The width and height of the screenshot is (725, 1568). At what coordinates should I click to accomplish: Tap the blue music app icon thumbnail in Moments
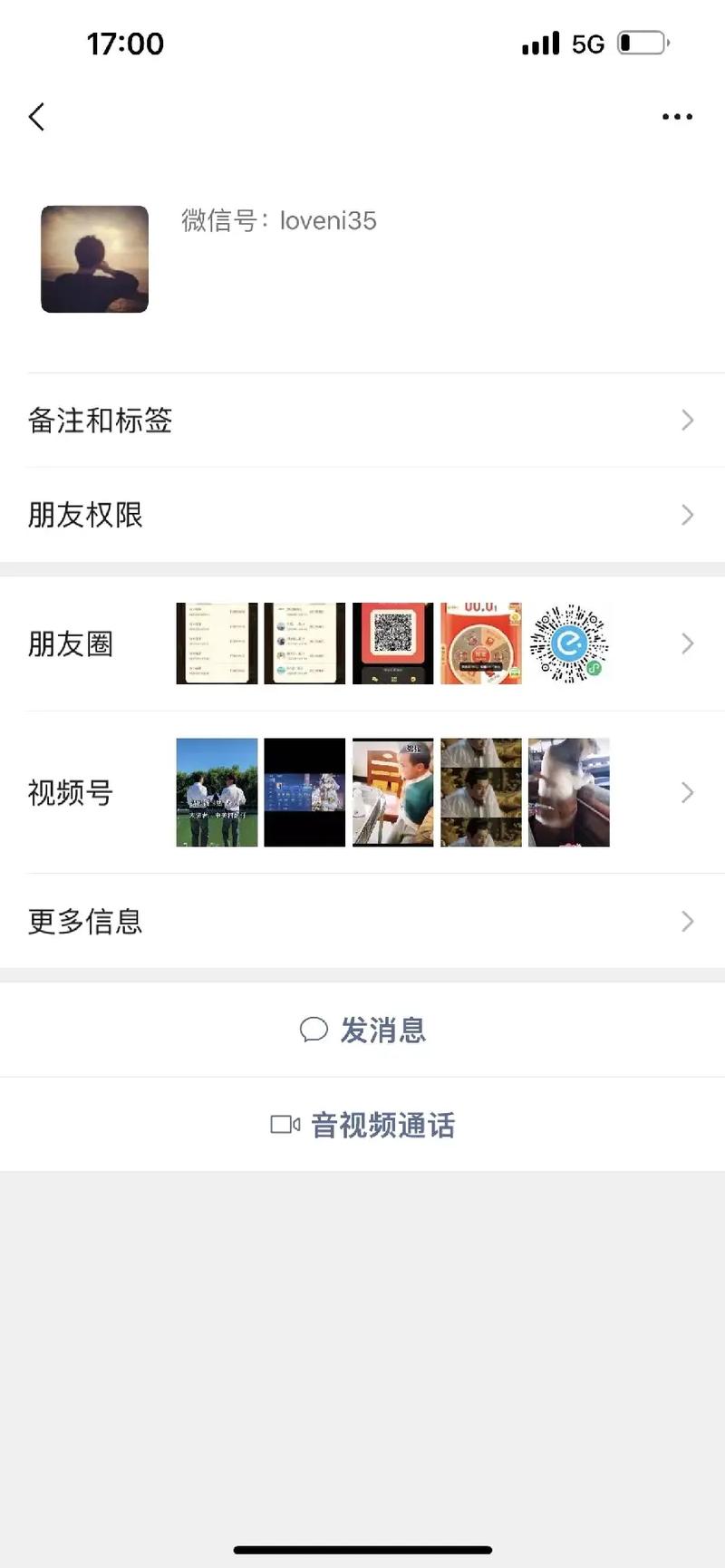click(x=569, y=644)
